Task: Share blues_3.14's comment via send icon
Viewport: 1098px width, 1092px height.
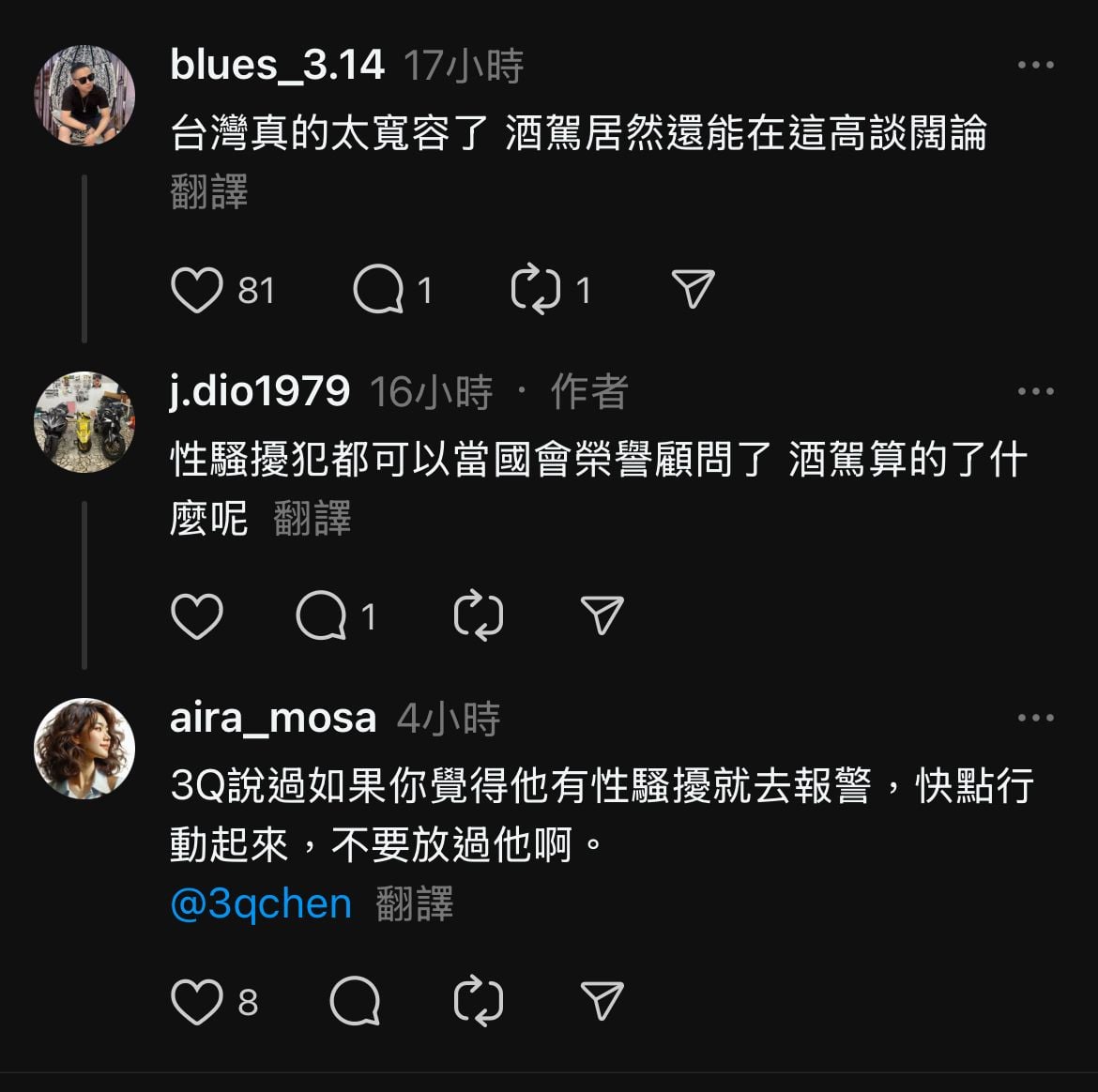Action: point(694,289)
